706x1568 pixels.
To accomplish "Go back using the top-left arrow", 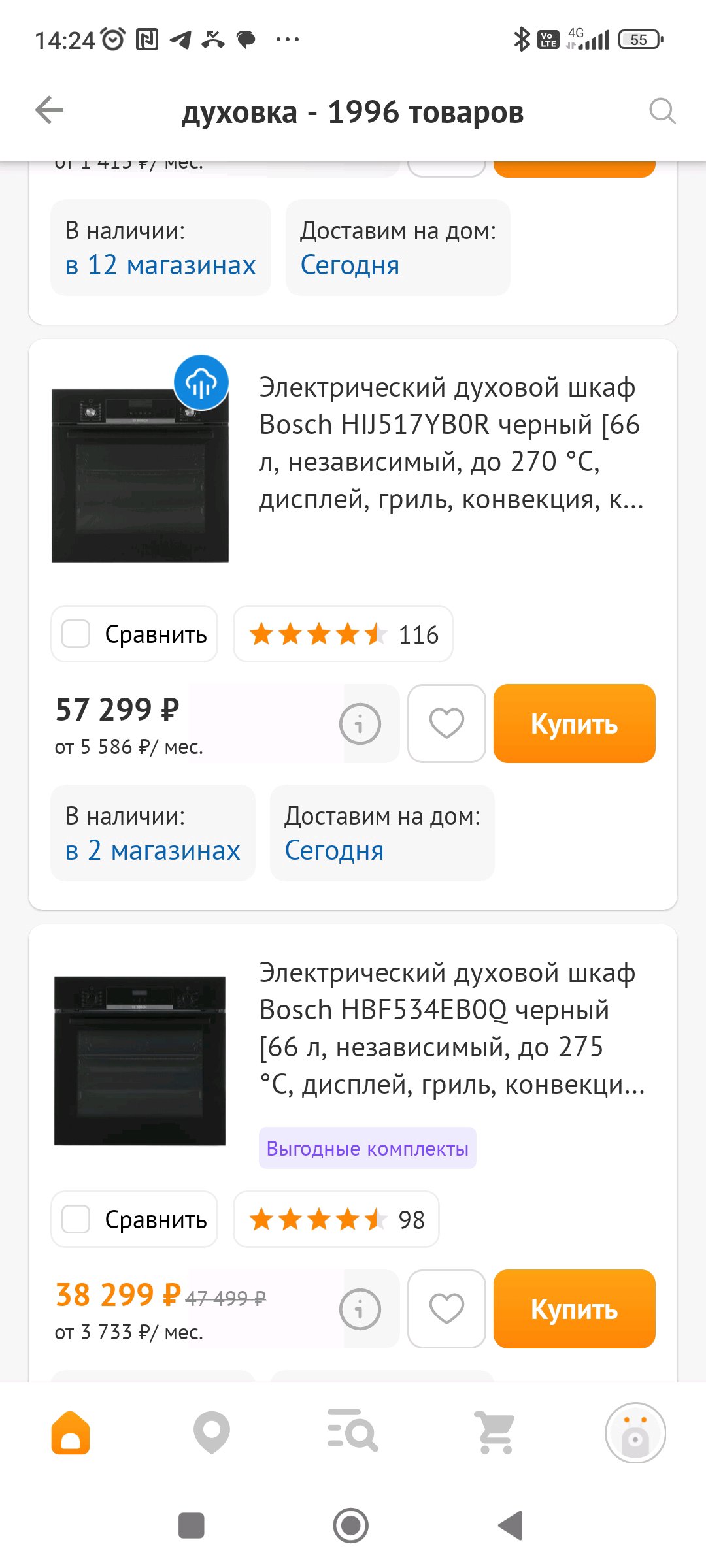I will [49, 110].
